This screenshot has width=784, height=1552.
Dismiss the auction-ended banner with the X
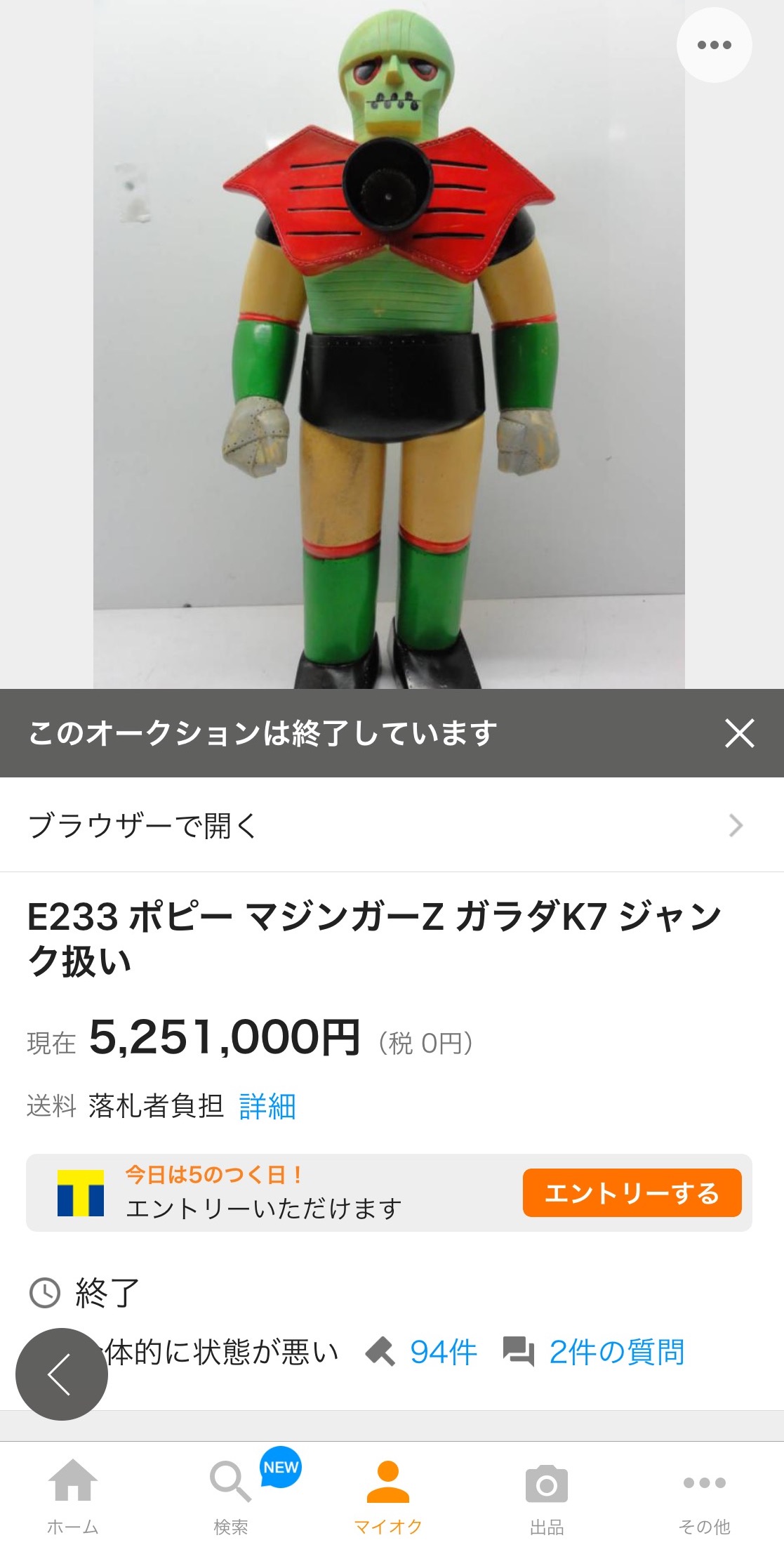click(738, 734)
